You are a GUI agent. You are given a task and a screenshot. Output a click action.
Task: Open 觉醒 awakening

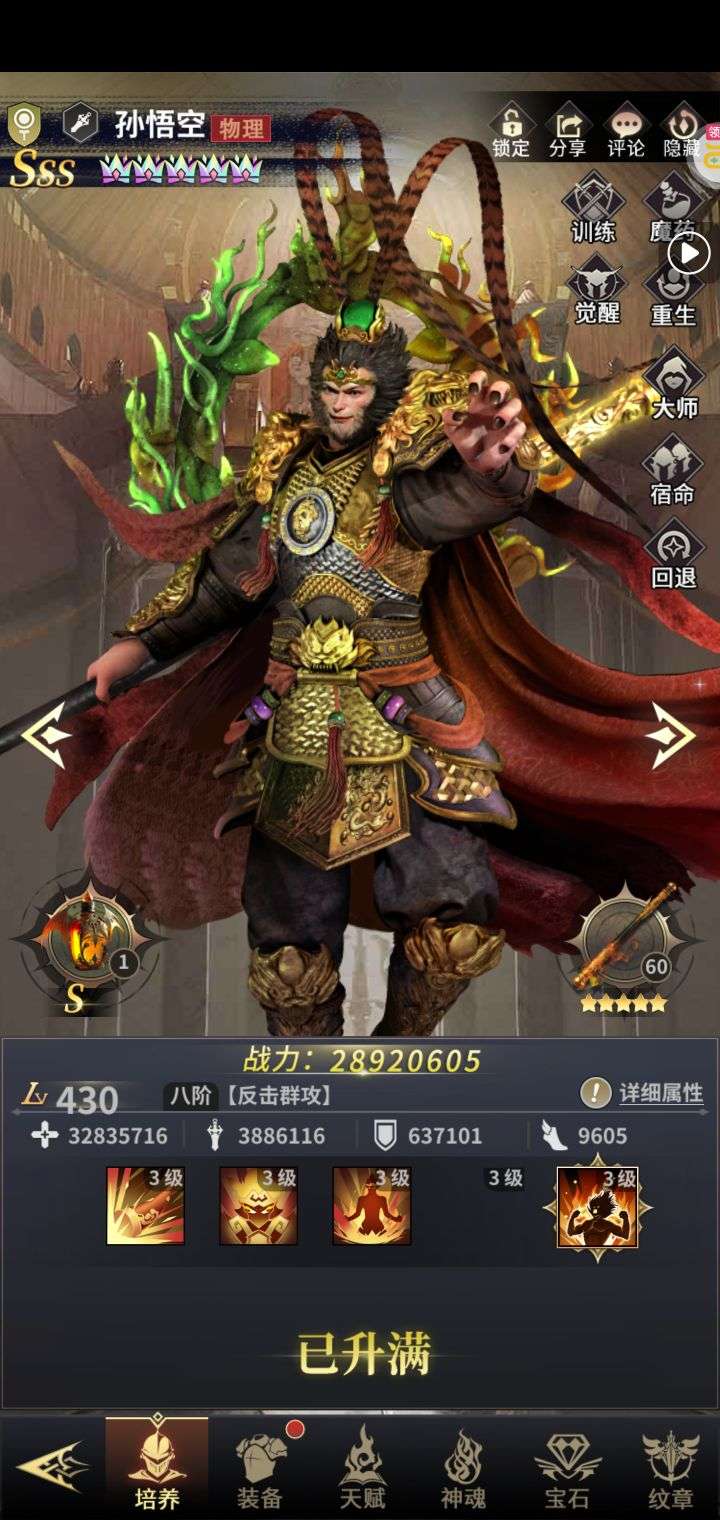tap(597, 288)
